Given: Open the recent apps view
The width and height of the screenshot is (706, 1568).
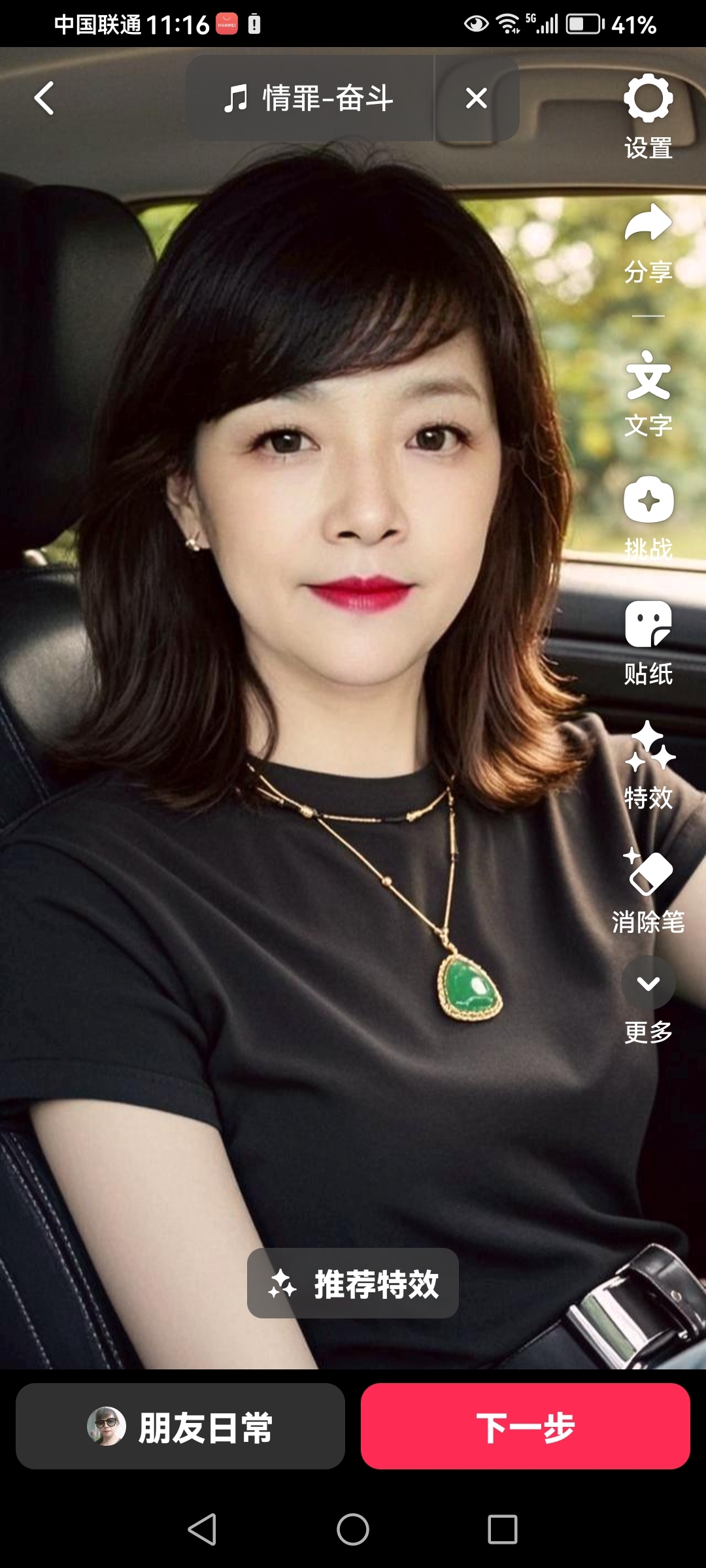Looking at the screenshot, I should point(502,1529).
